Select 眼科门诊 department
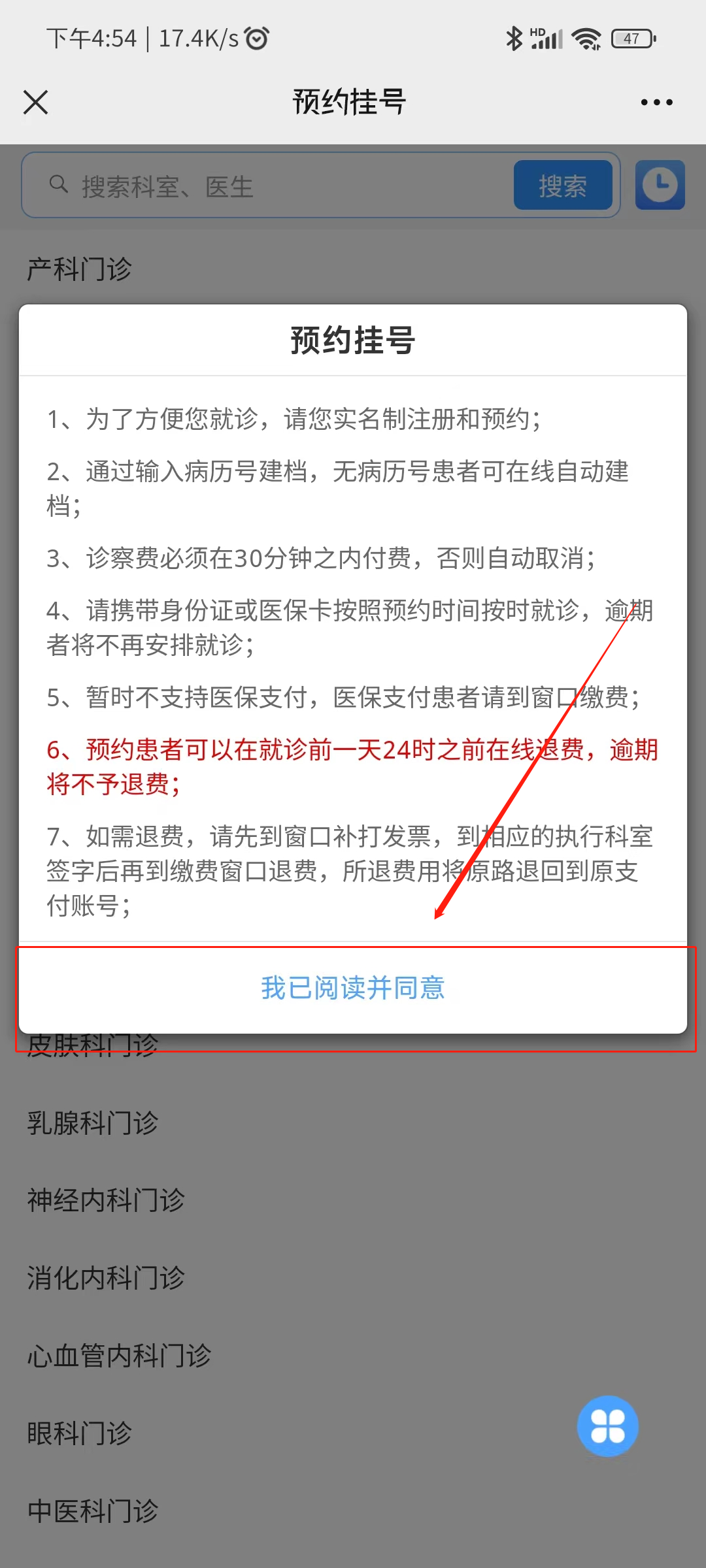 (x=80, y=1433)
